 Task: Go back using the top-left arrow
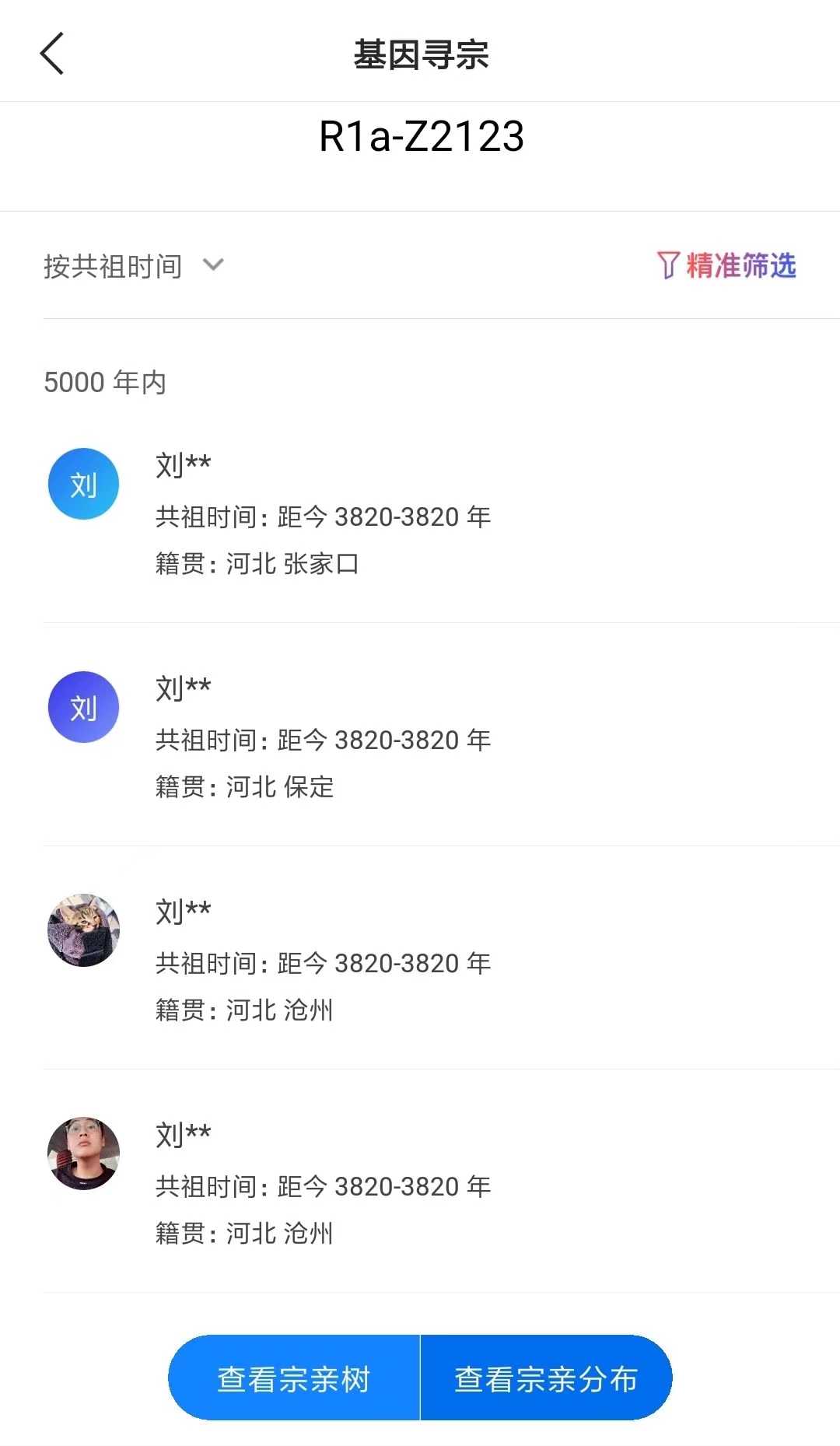(51, 54)
